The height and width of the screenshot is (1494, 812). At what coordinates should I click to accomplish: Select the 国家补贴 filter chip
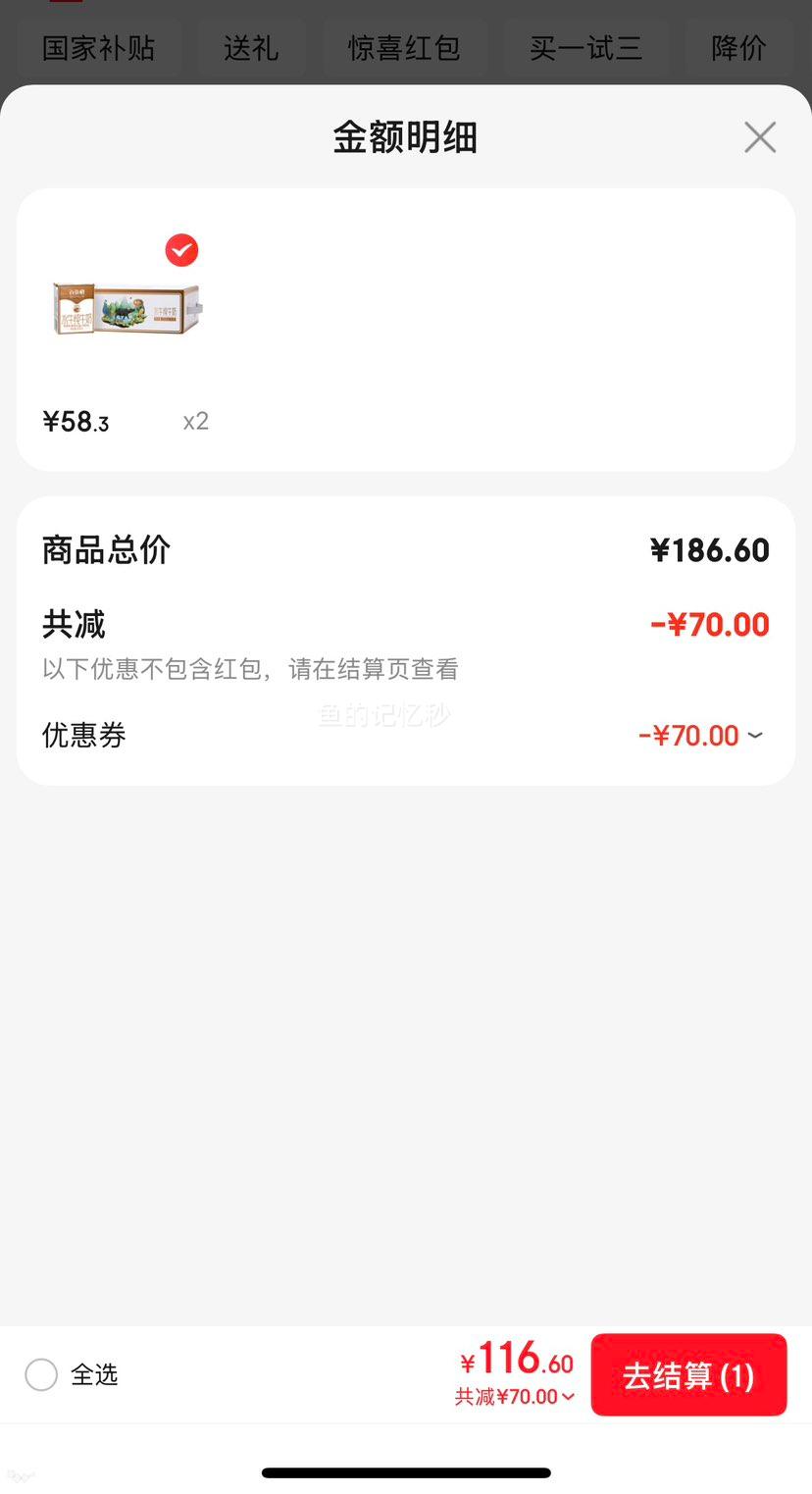coord(99,48)
